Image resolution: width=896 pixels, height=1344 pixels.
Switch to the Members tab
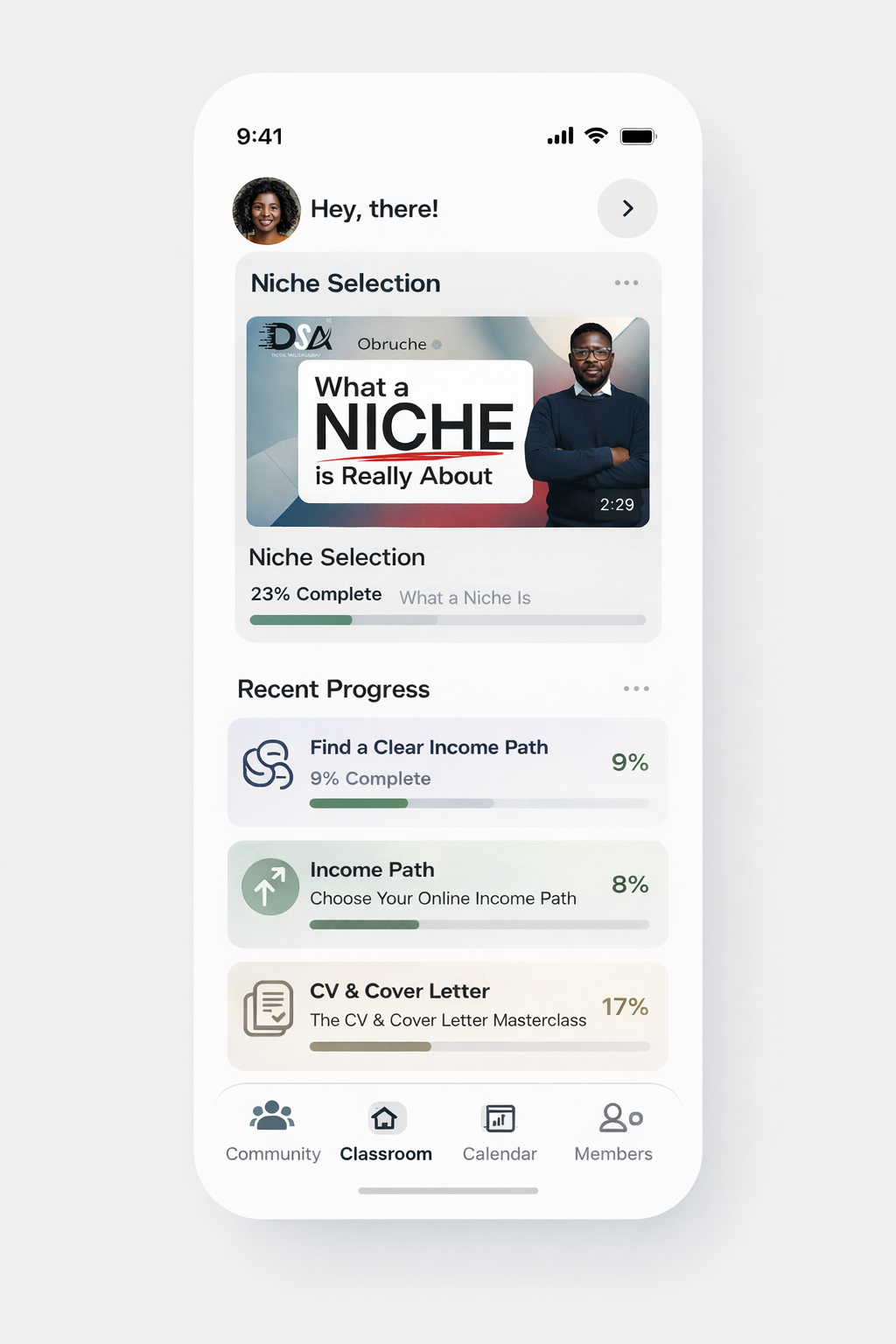(x=613, y=1131)
